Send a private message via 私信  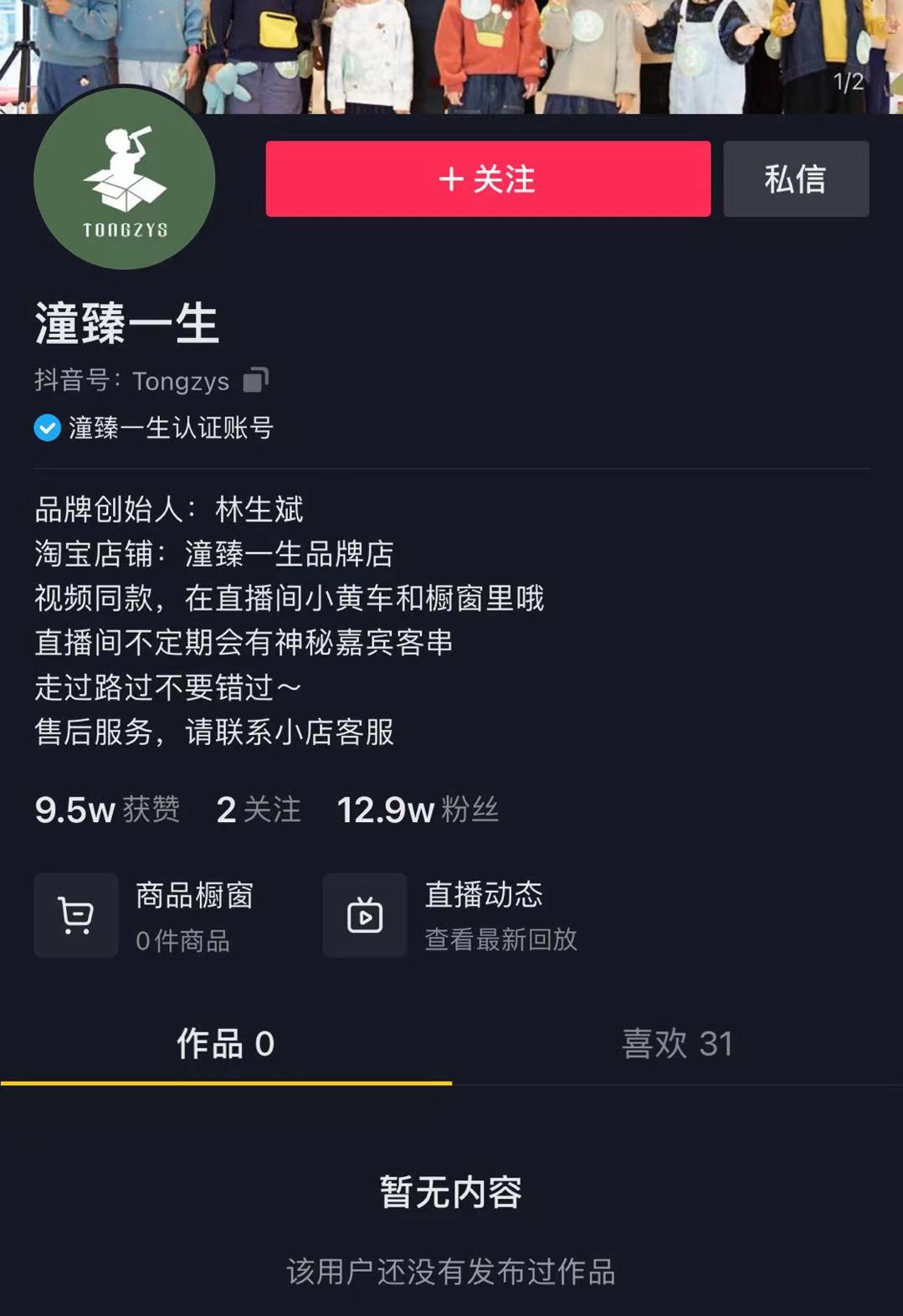coord(795,179)
